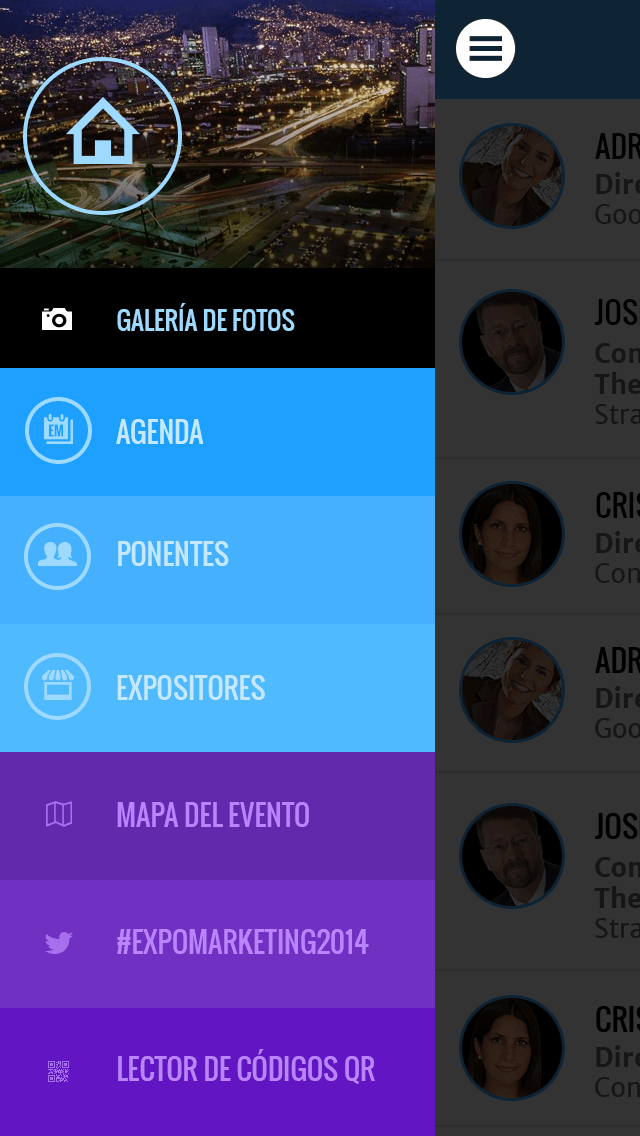Open Galería de Fotos
Image resolution: width=640 pixels, height=1136 pixels.
217,320
